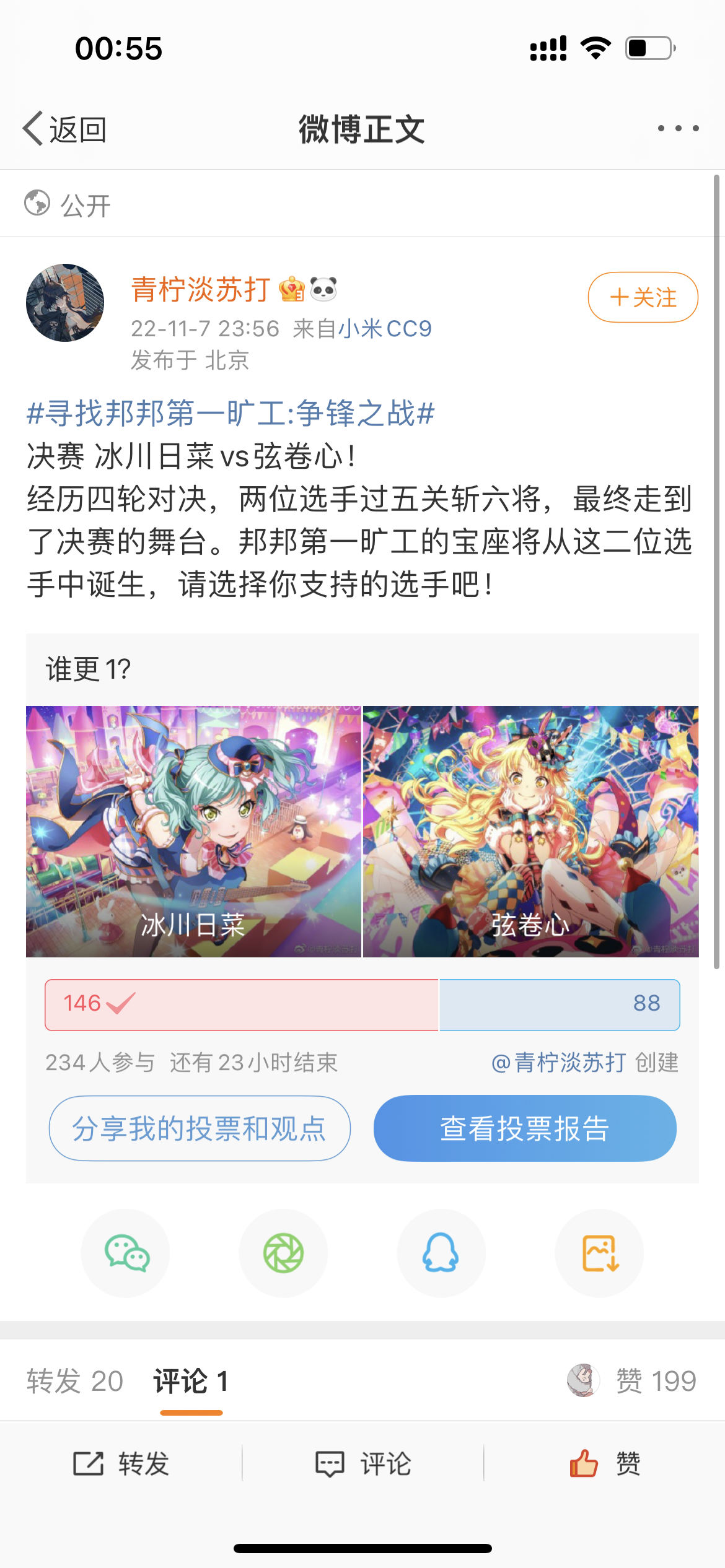The height and width of the screenshot is (1568, 725).
Task: Like the post with the bottom 赞 button
Action: 605,1464
